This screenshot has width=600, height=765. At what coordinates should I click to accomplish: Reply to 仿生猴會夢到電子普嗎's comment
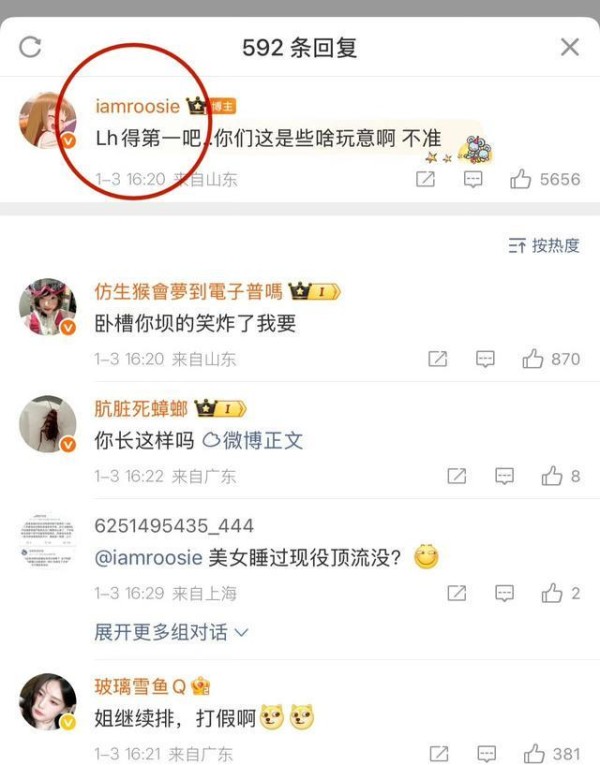click(x=485, y=359)
